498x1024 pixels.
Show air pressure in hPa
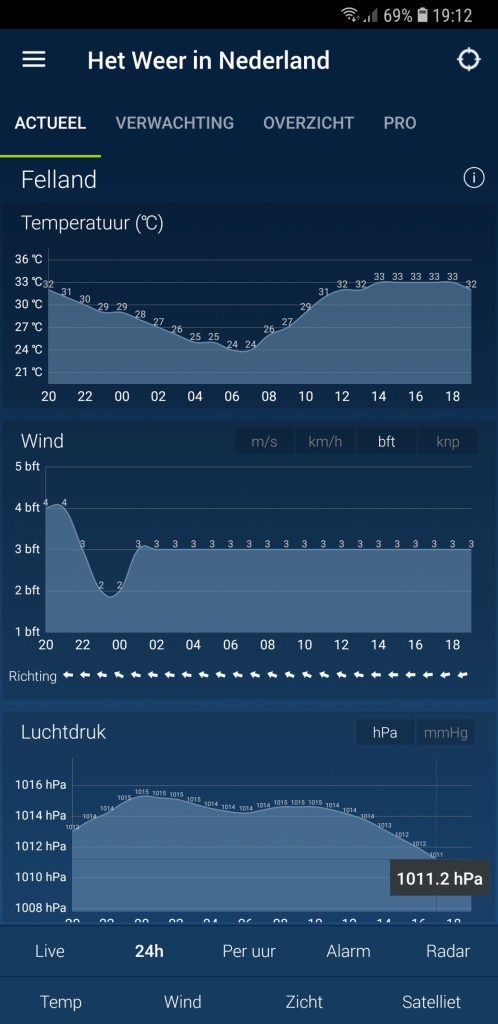pos(385,732)
